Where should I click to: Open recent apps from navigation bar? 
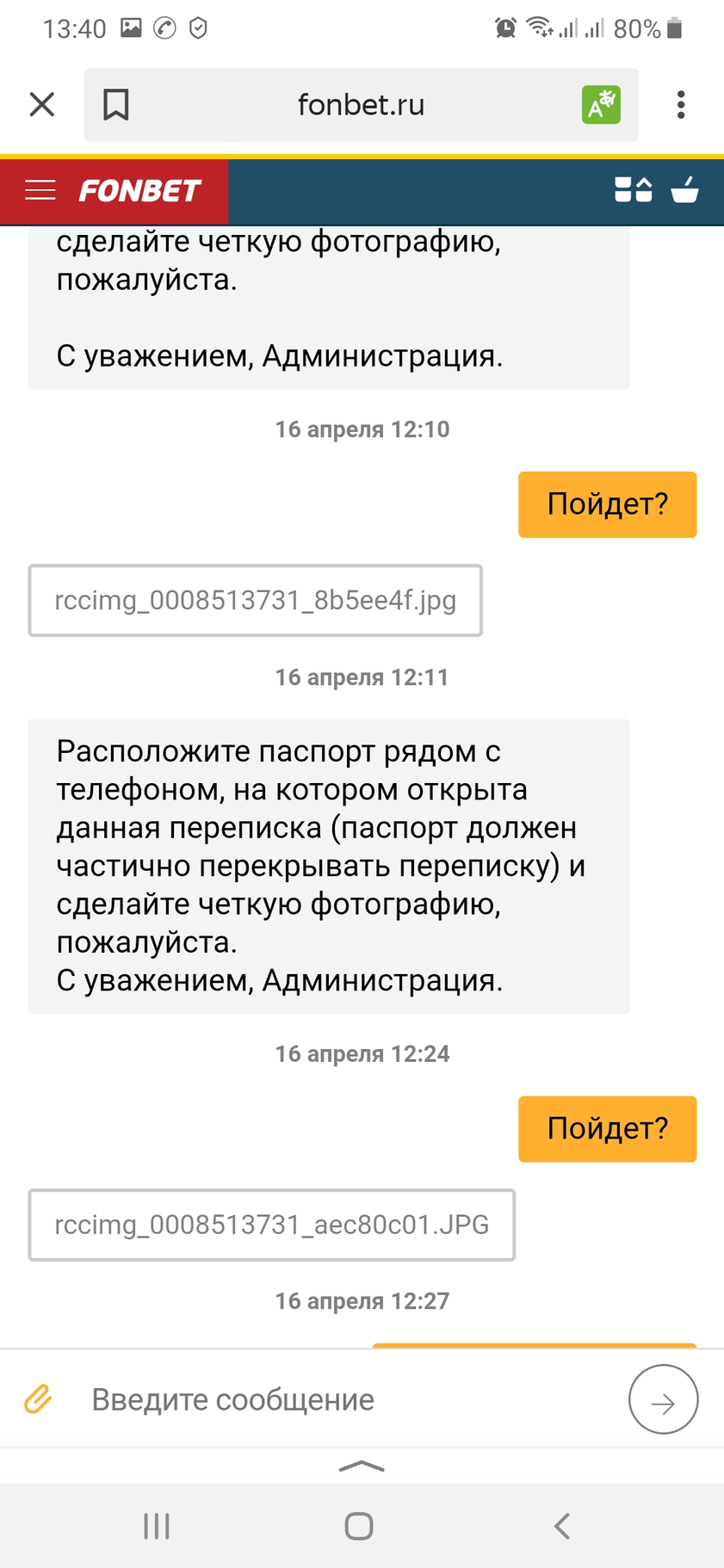click(x=157, y=1527)
